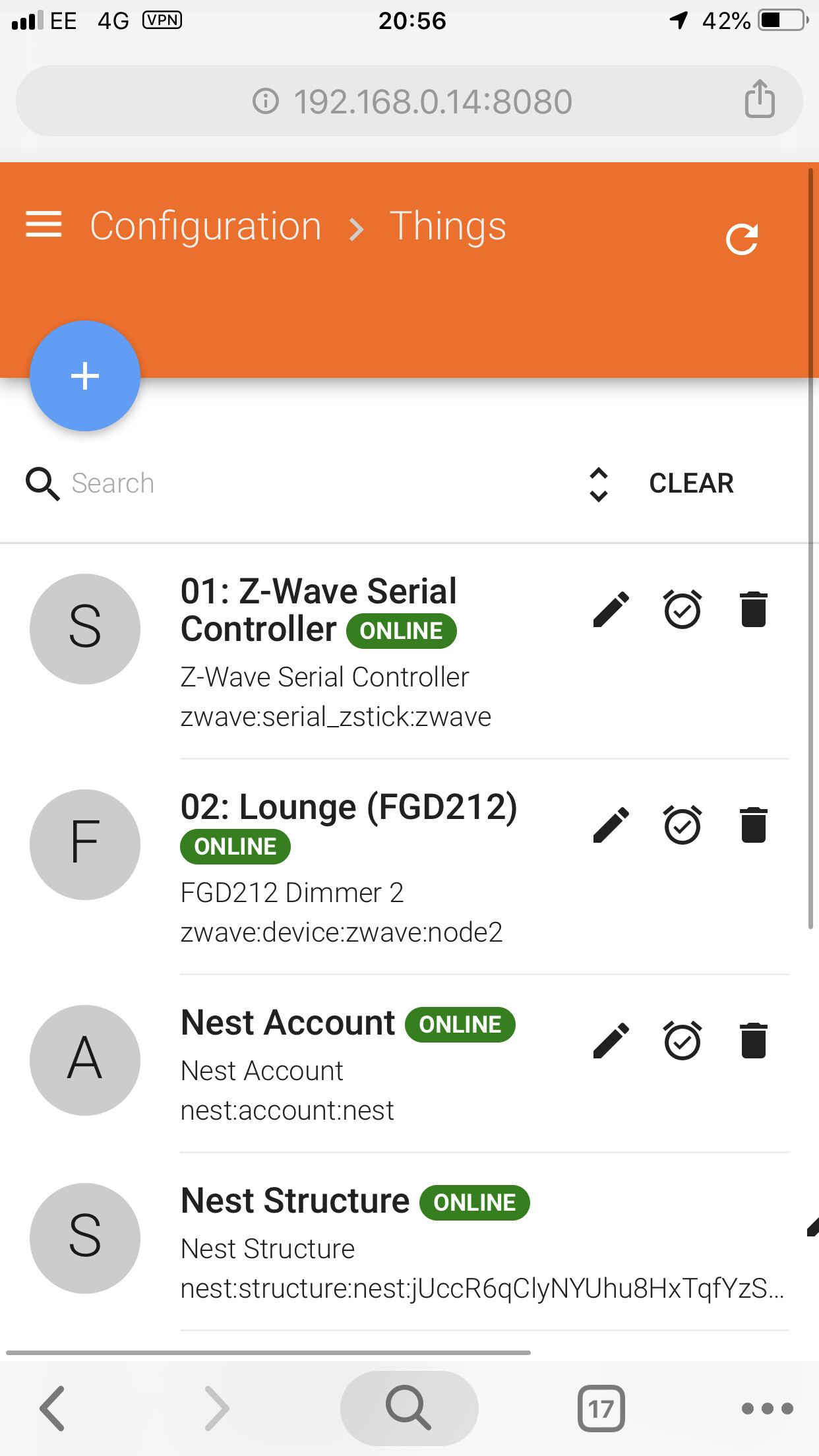
Task: Open alarm-check icon for Nest Account
Action: click(x=682, y=1041)
